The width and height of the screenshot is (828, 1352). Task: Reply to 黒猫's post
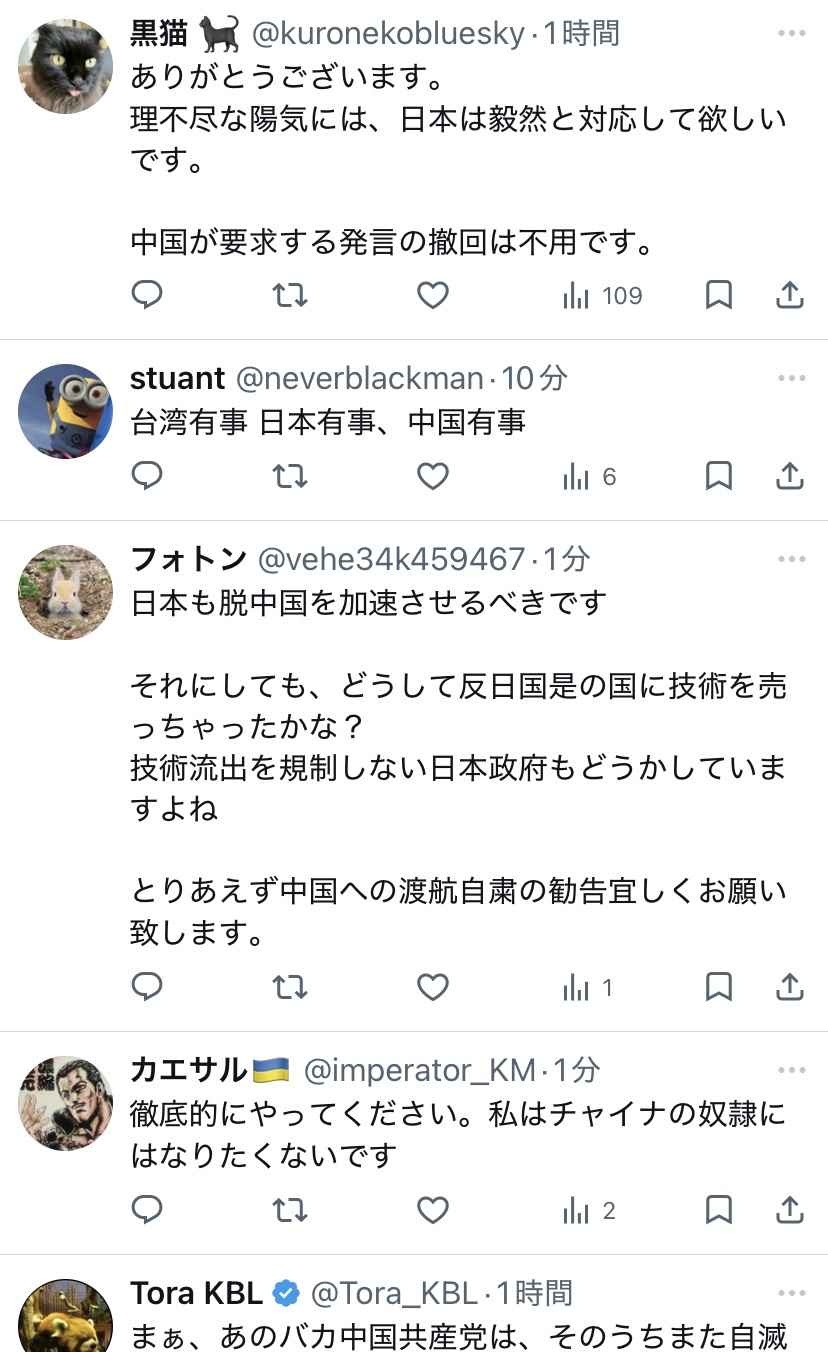point(147,295)
